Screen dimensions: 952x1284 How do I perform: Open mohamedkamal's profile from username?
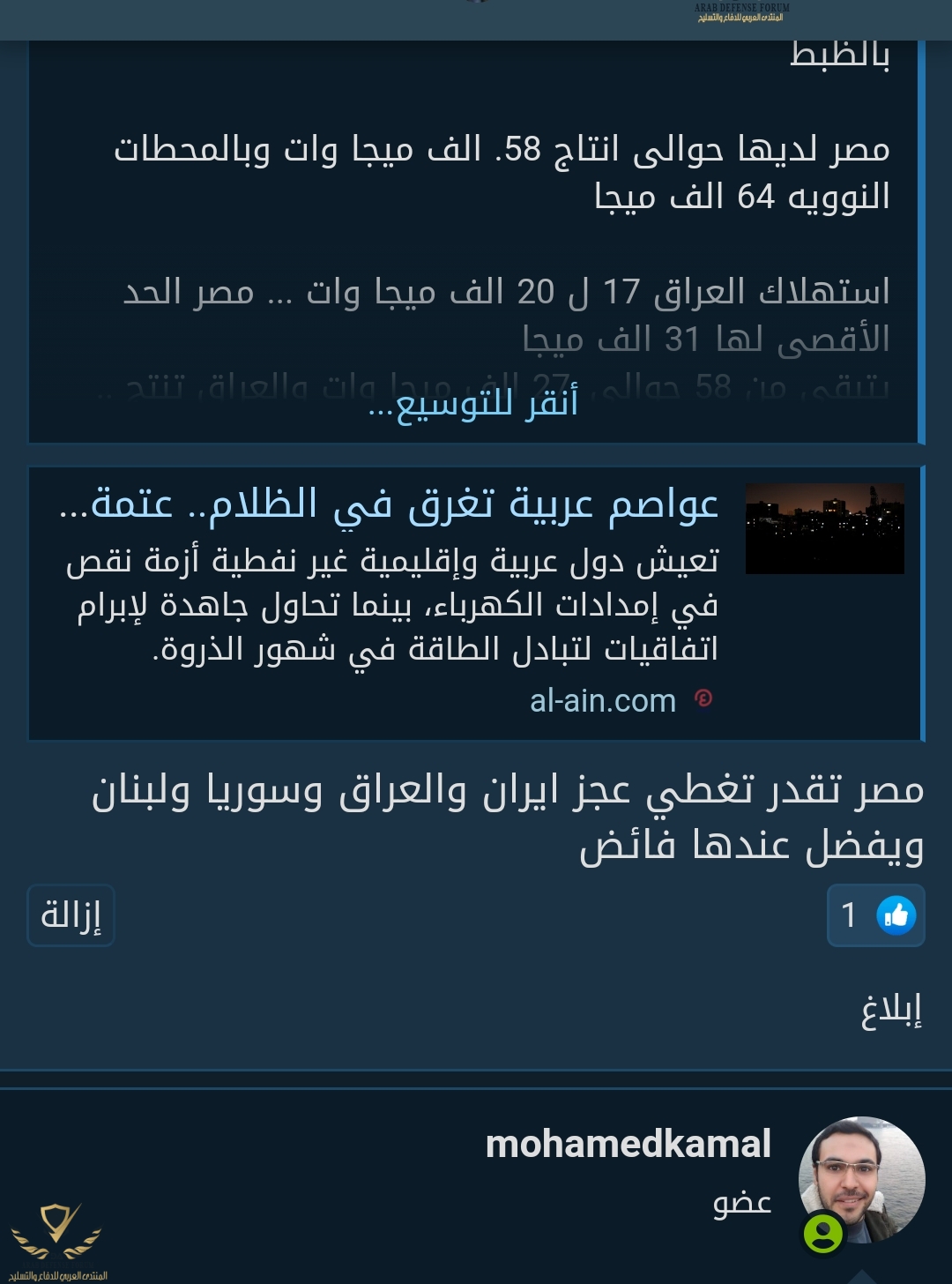click(628, 1144)
